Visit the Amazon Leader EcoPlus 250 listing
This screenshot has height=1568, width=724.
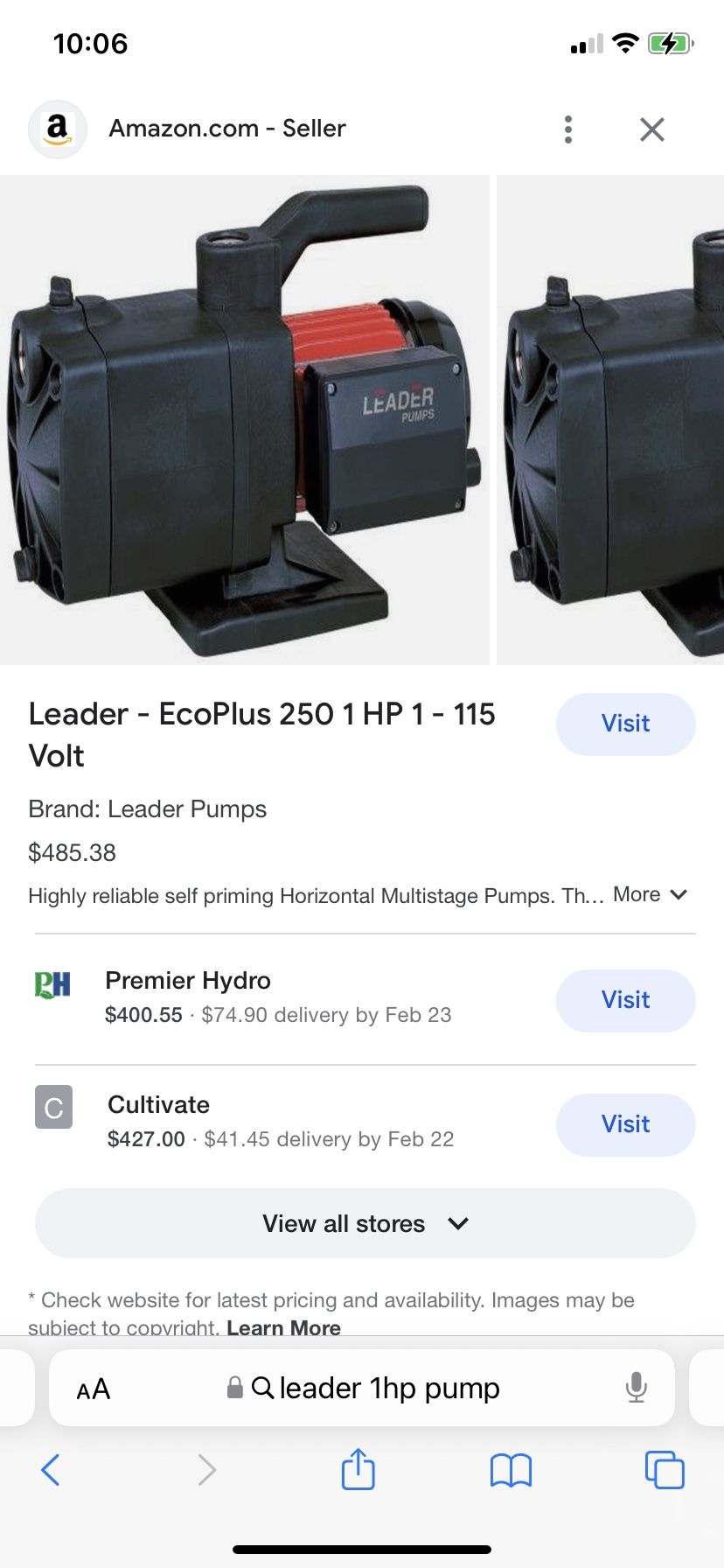pyautogui.click(x=626, y=724)
